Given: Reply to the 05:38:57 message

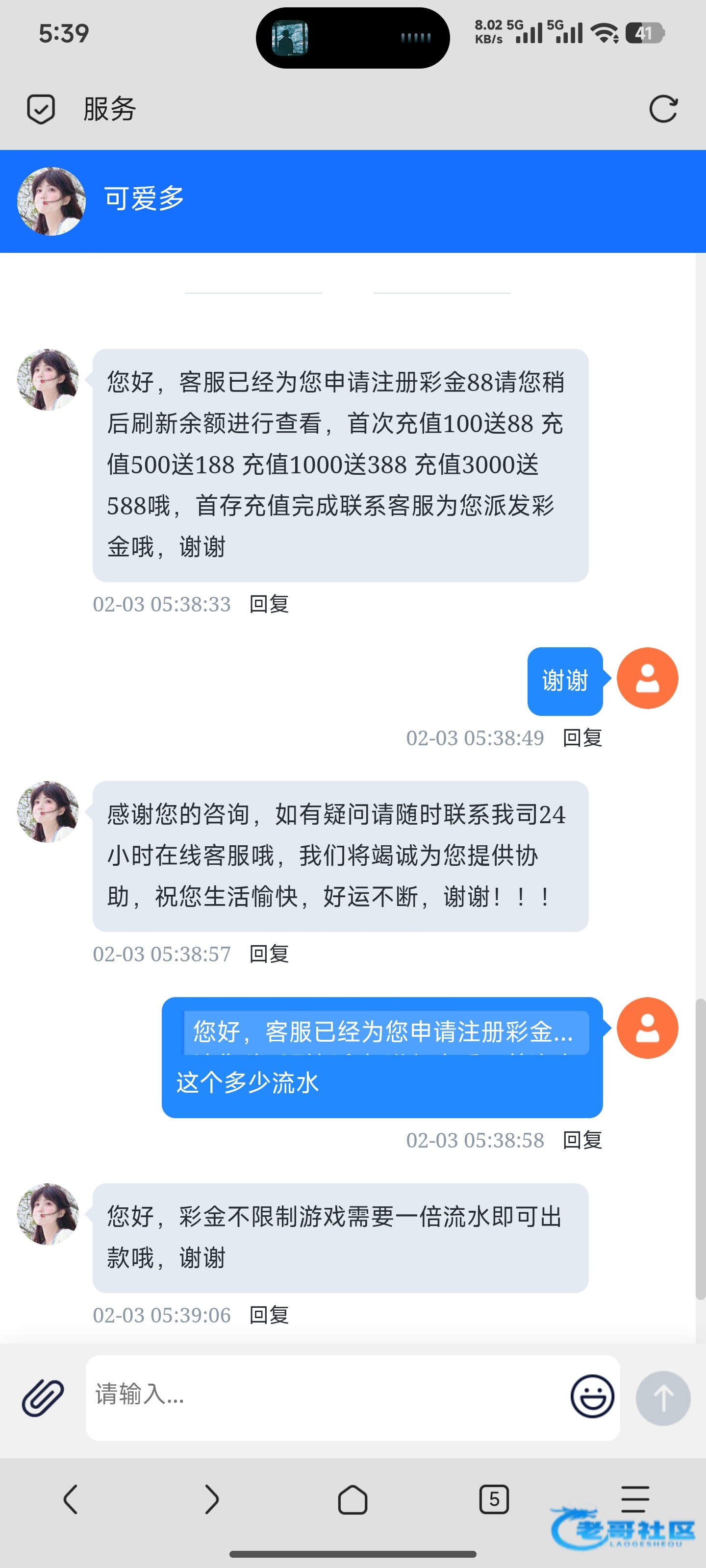Looking at the screenshot, I should click(269, 954).
